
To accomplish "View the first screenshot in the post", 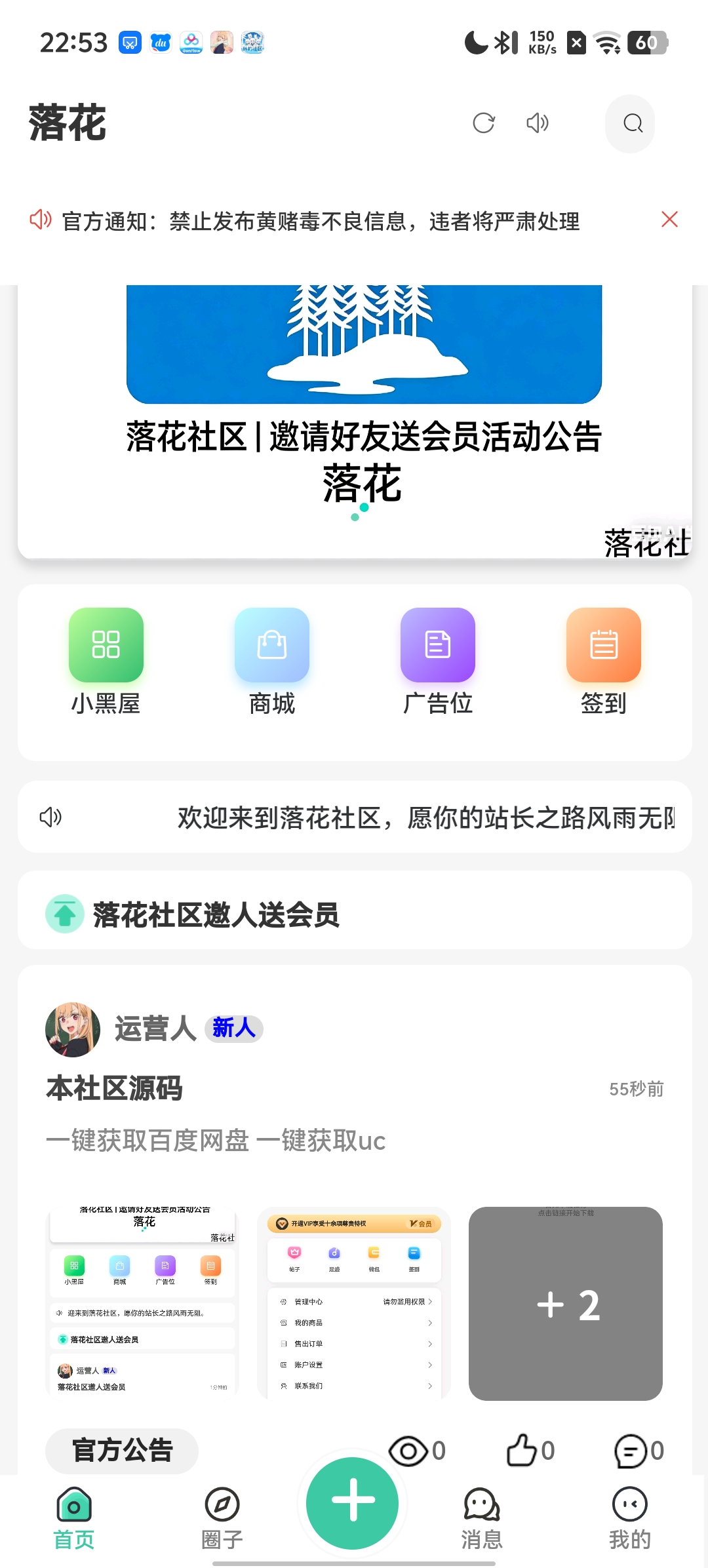I will (144, 1303).
